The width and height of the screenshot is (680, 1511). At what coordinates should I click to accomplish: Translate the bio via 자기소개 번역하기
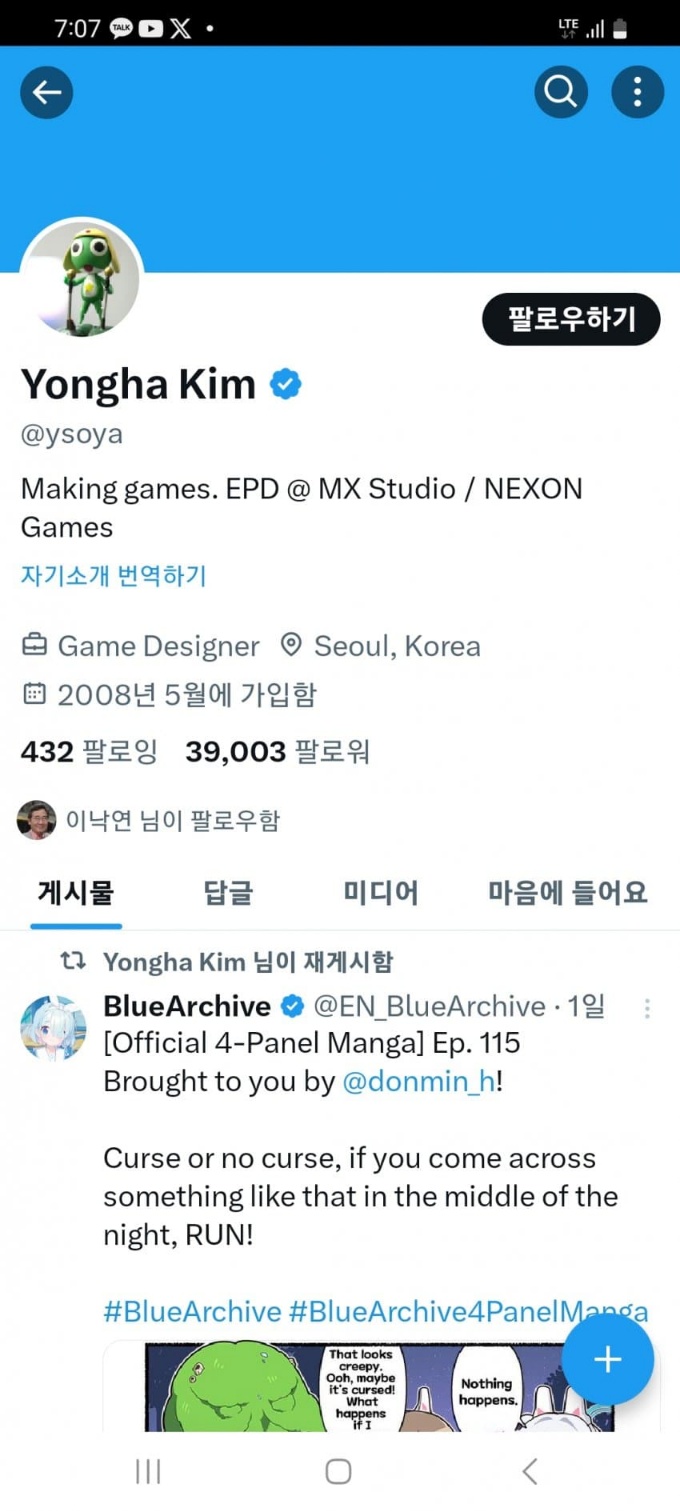click(113, 576)
